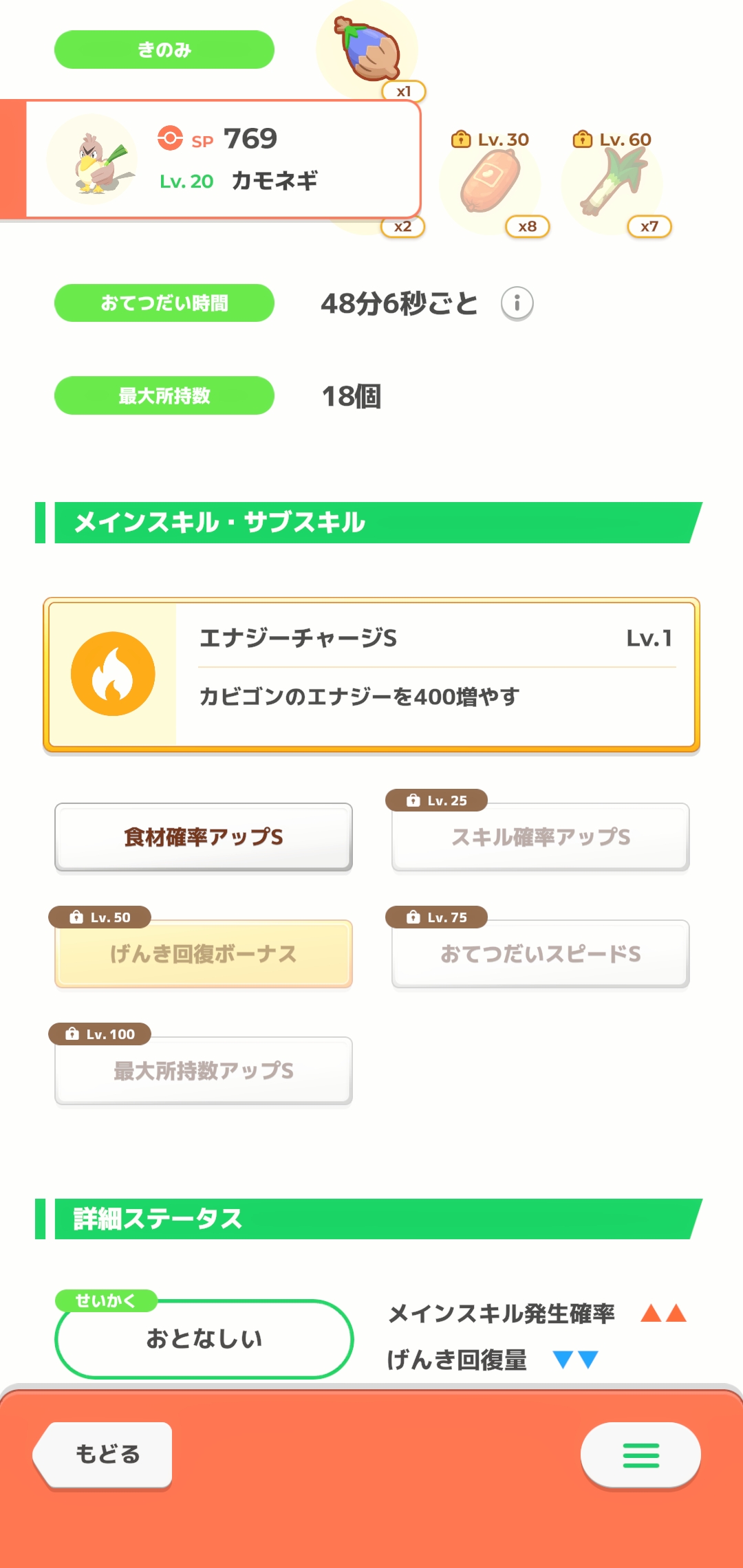Tap the げんき回復ボーナス sub skill
The width and height of the screenshot is (743, 1568).
(204, 954)
